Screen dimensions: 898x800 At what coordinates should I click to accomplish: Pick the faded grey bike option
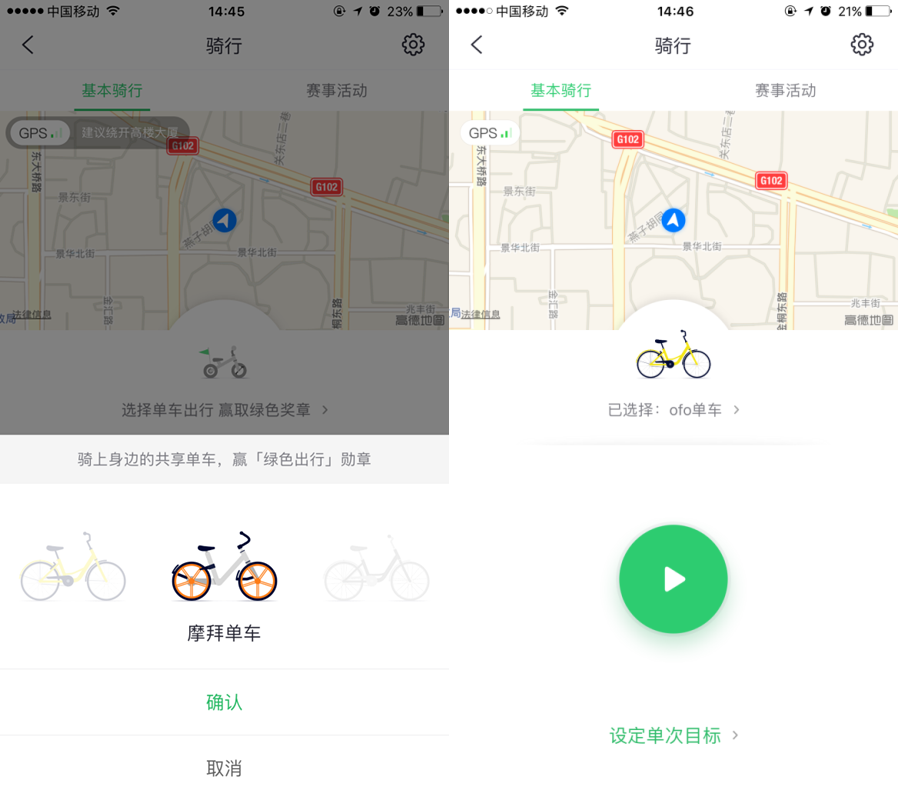(376, 568)
